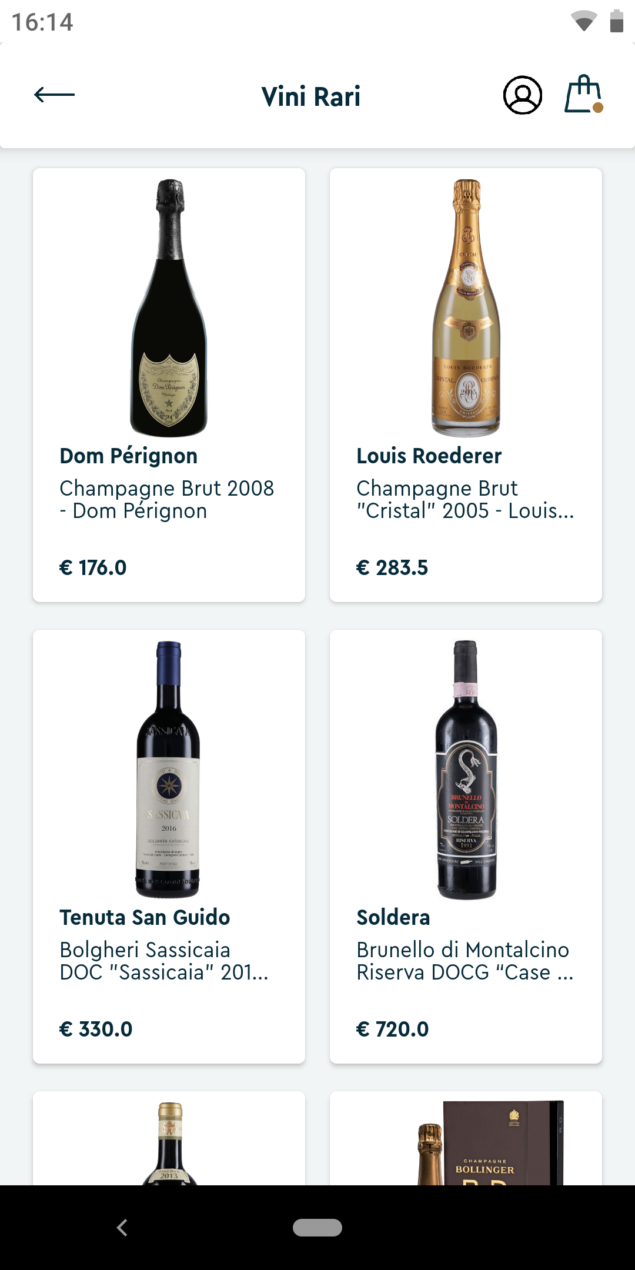The image size is (635, 1270).
Task: Select the Tenuta San Guido Sassicaia card
Action: coord(169,846)
